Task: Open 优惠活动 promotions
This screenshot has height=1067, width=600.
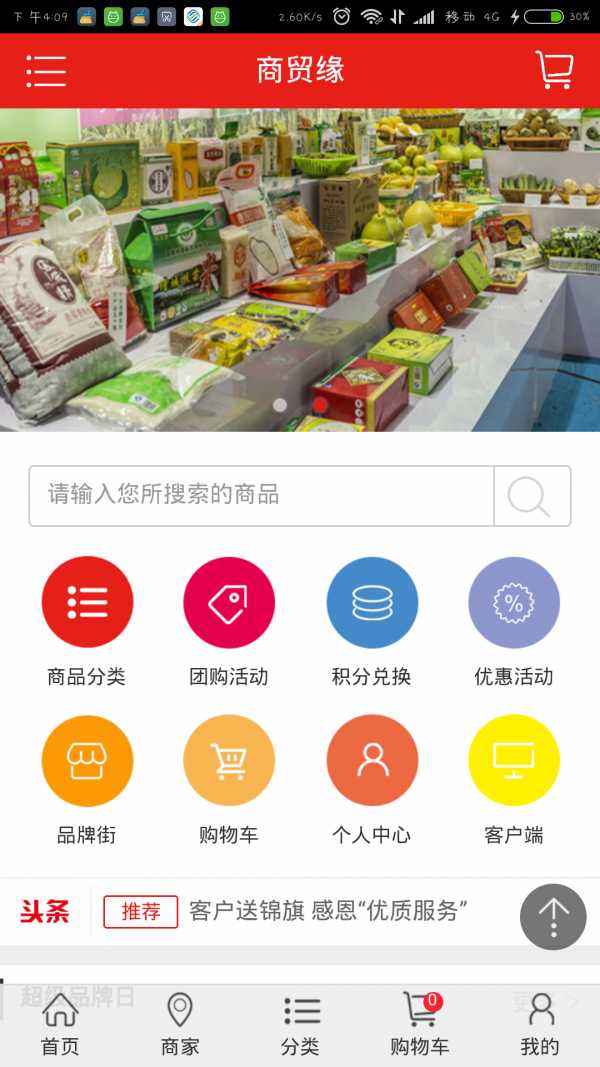Action: point(514,602)
